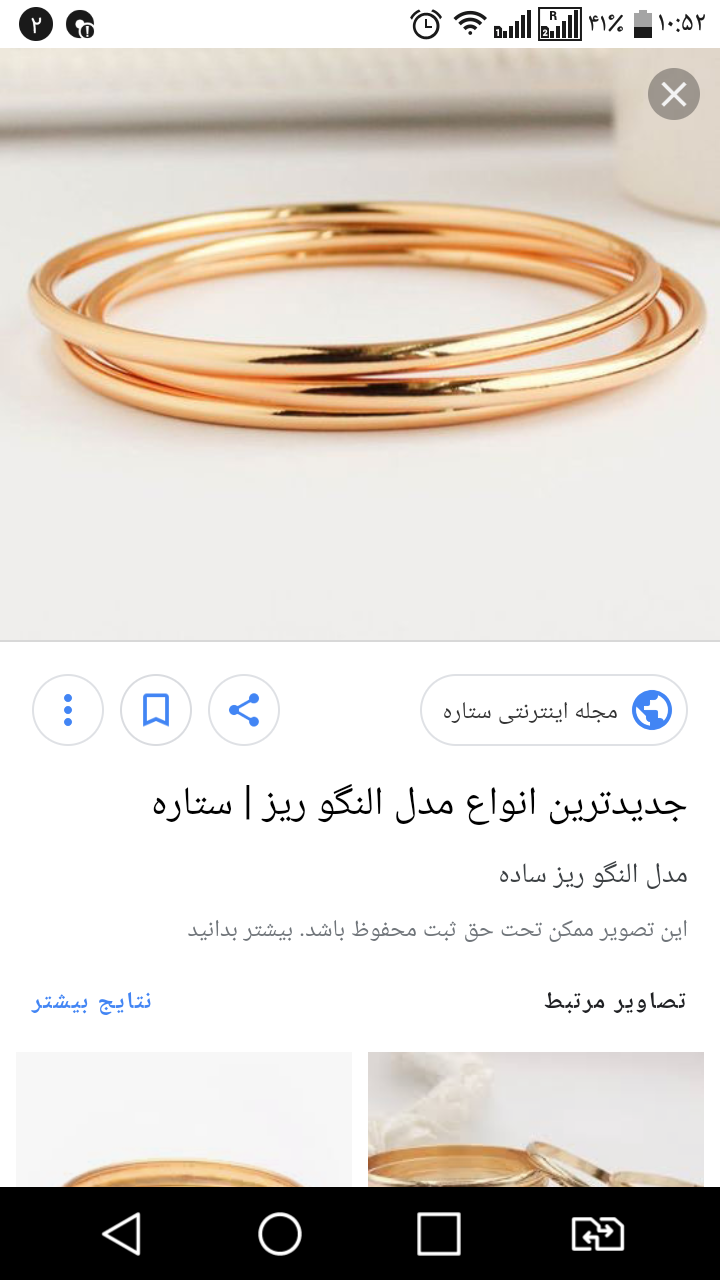Open the related image of a single bangle
Image resolution: width=720 pixels, height=1280 pixels.
pos(184,1120)
